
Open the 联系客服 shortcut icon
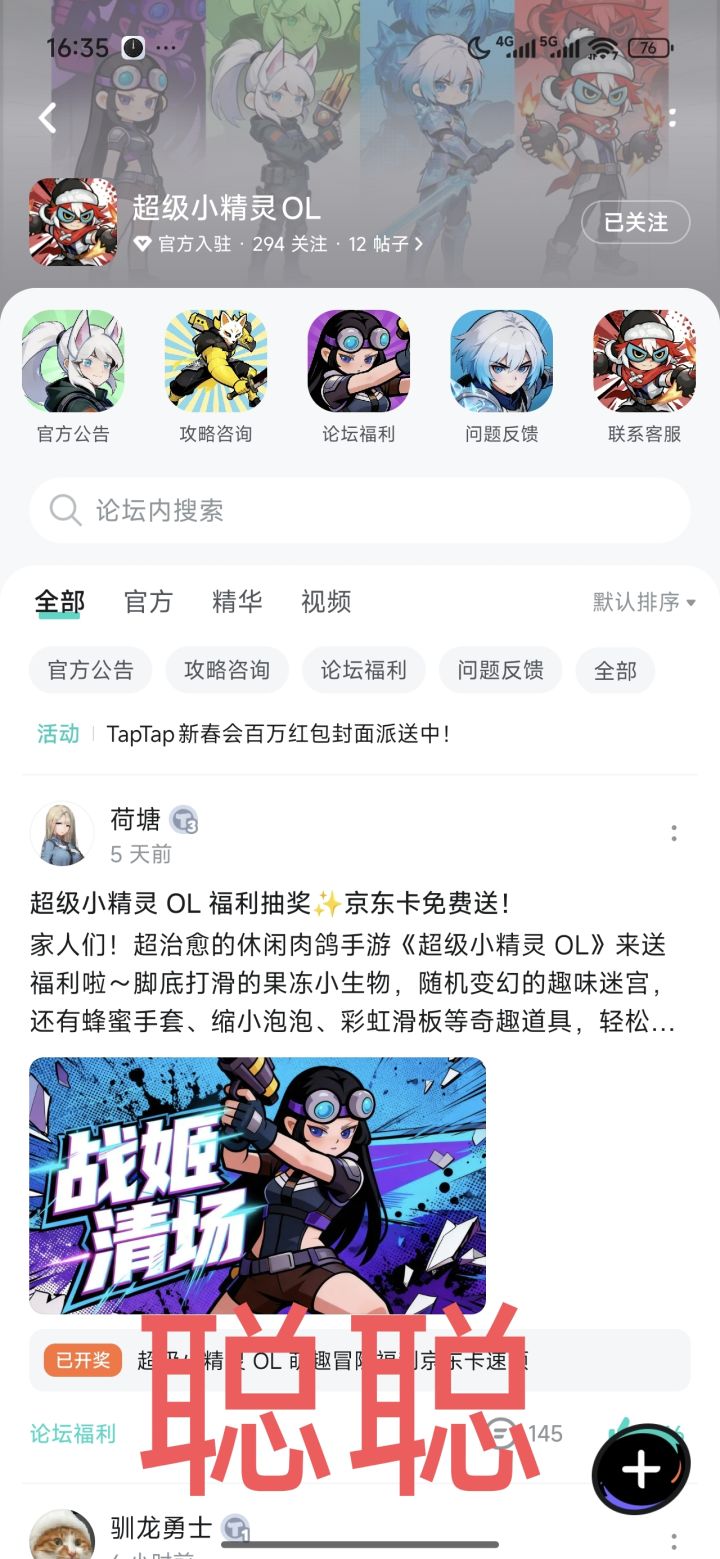click(x=645, y=362)
